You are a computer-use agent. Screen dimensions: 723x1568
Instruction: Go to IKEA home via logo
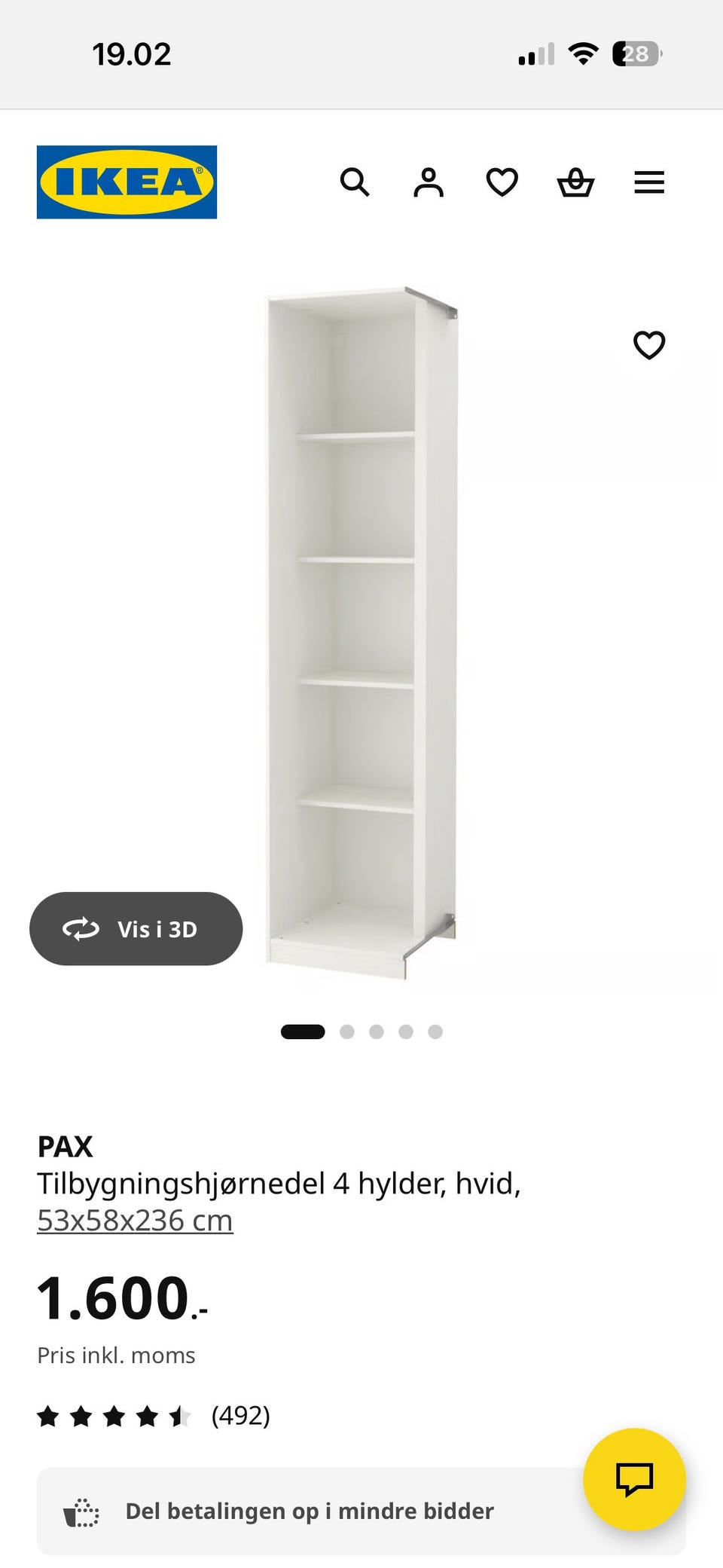coord(127,182)
